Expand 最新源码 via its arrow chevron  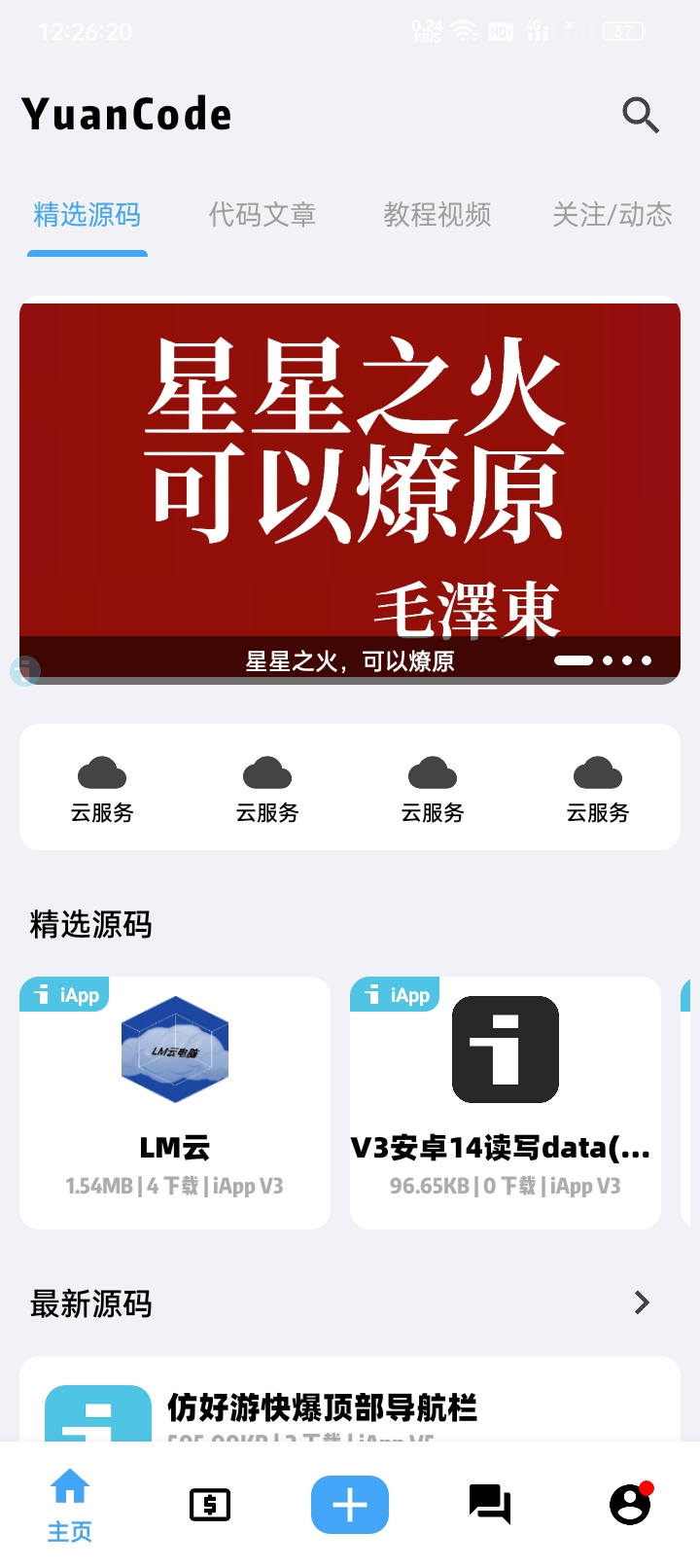[640, 1302]
